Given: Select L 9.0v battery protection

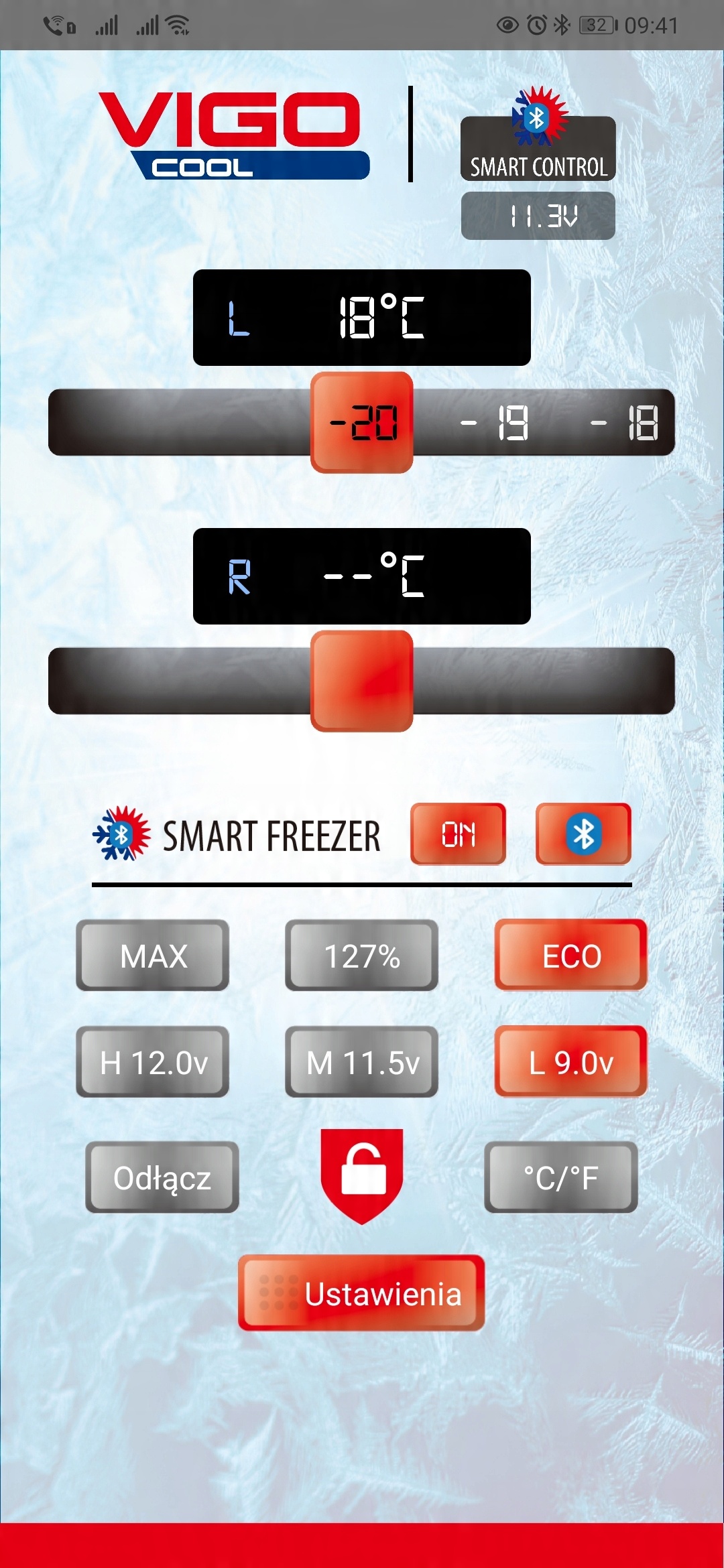Looking at the screenshot, I should pos(571,1062).
